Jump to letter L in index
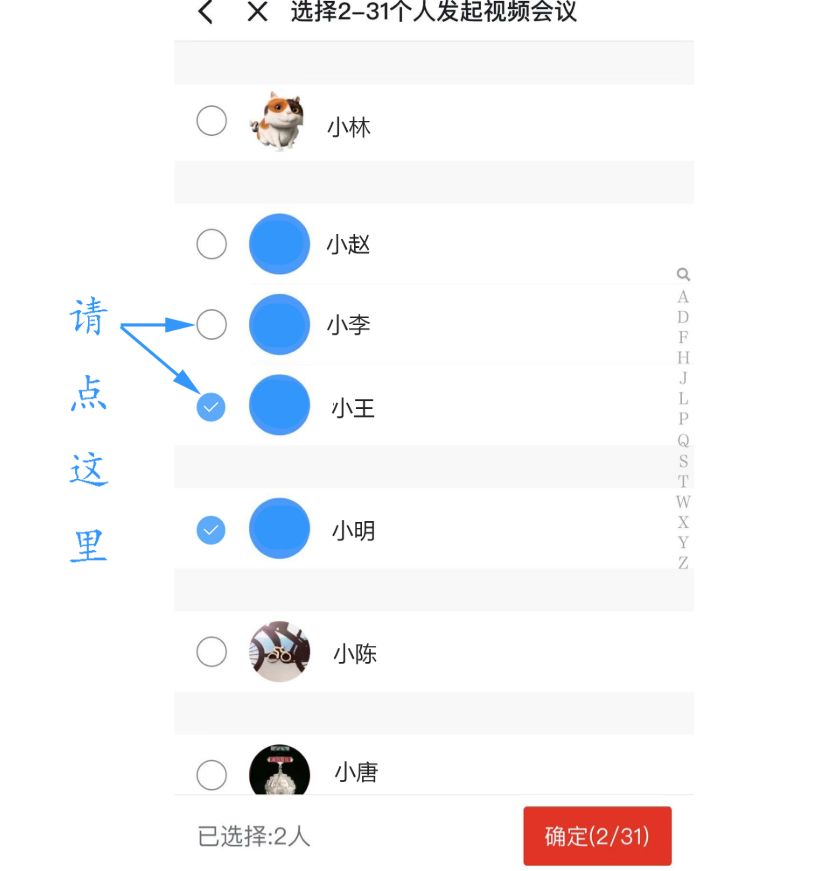Screen dimensions: 817x871 click(x=683, y=398)
